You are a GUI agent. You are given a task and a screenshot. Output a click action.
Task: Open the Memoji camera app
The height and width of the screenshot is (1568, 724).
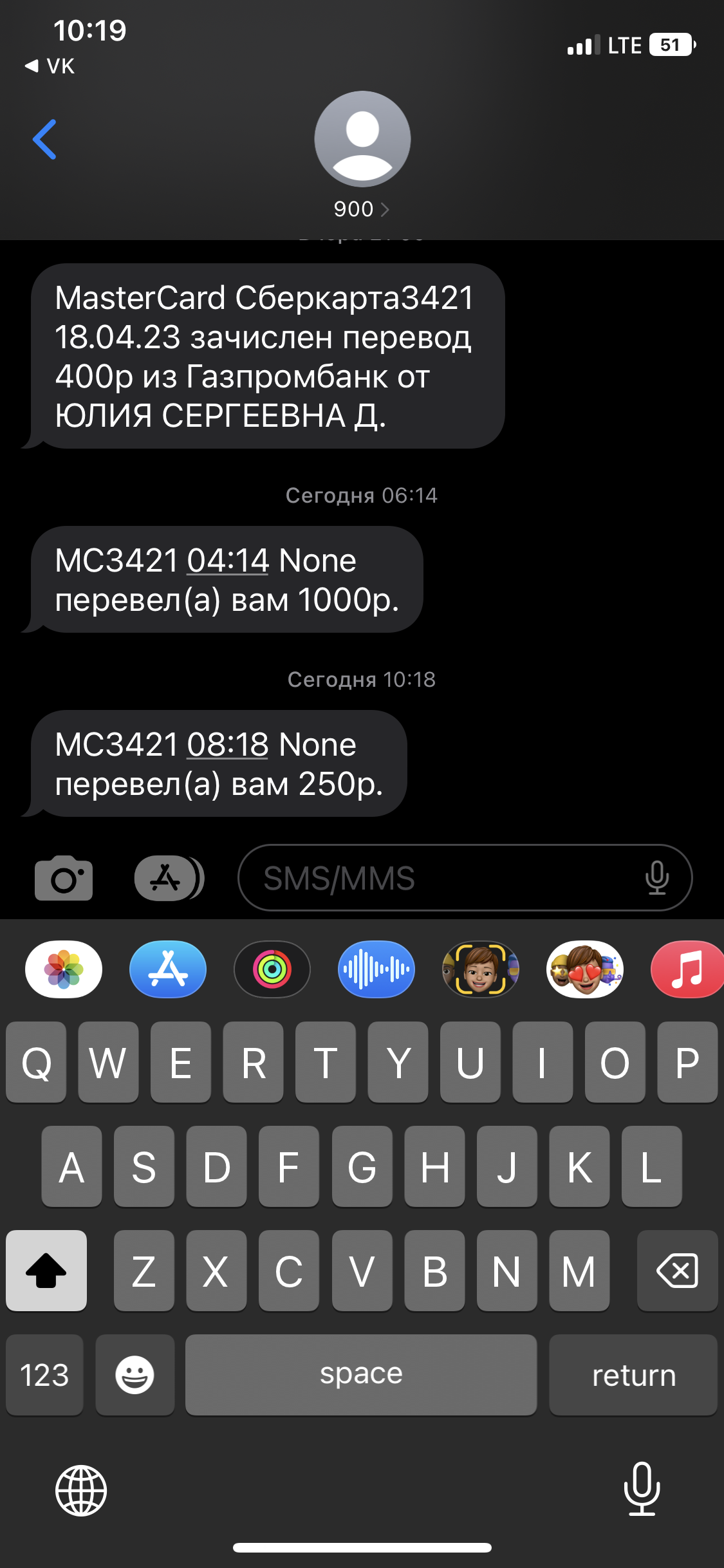click(x=481, y=969)
